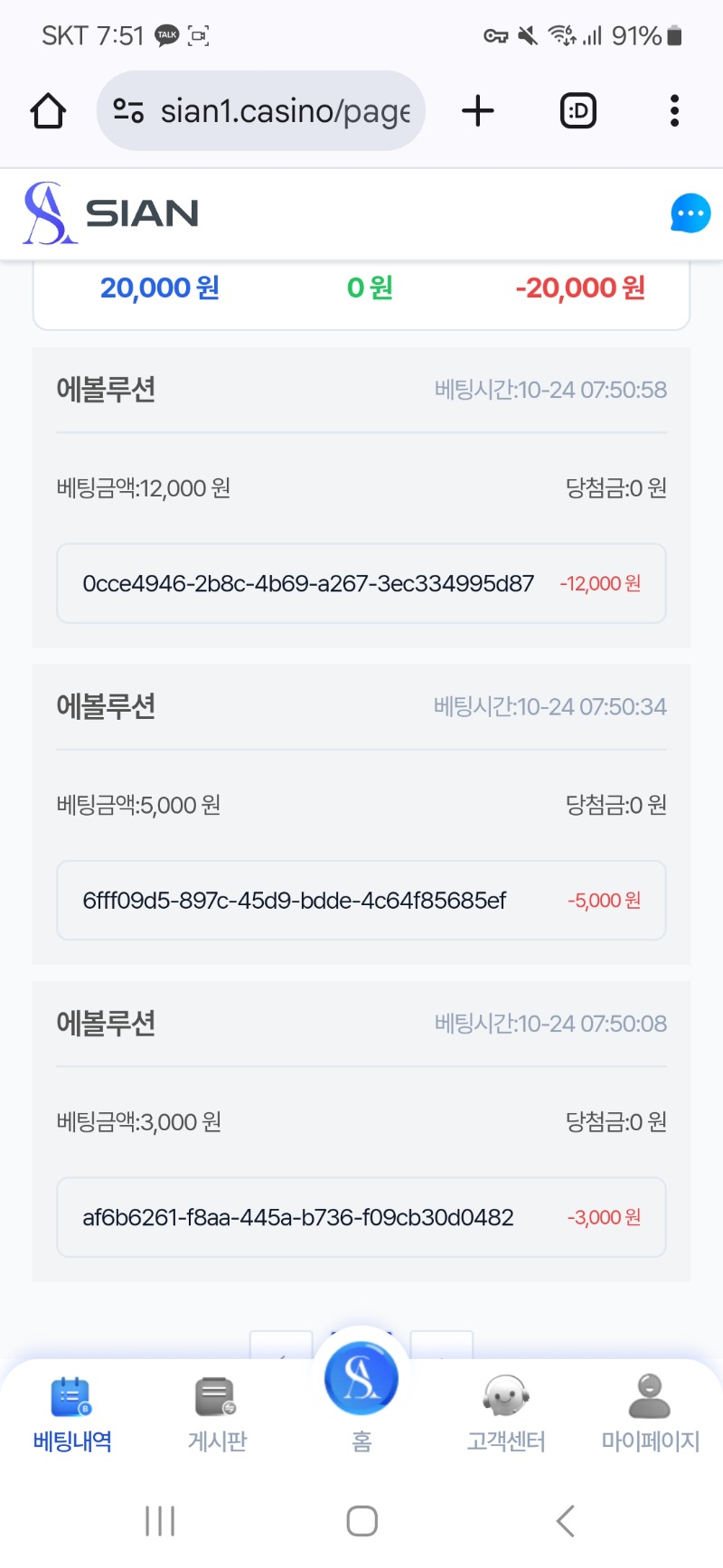The height and width of the screenshot is (1568, 723).
Task: Open the blue chat bubble
Action: 690,214
